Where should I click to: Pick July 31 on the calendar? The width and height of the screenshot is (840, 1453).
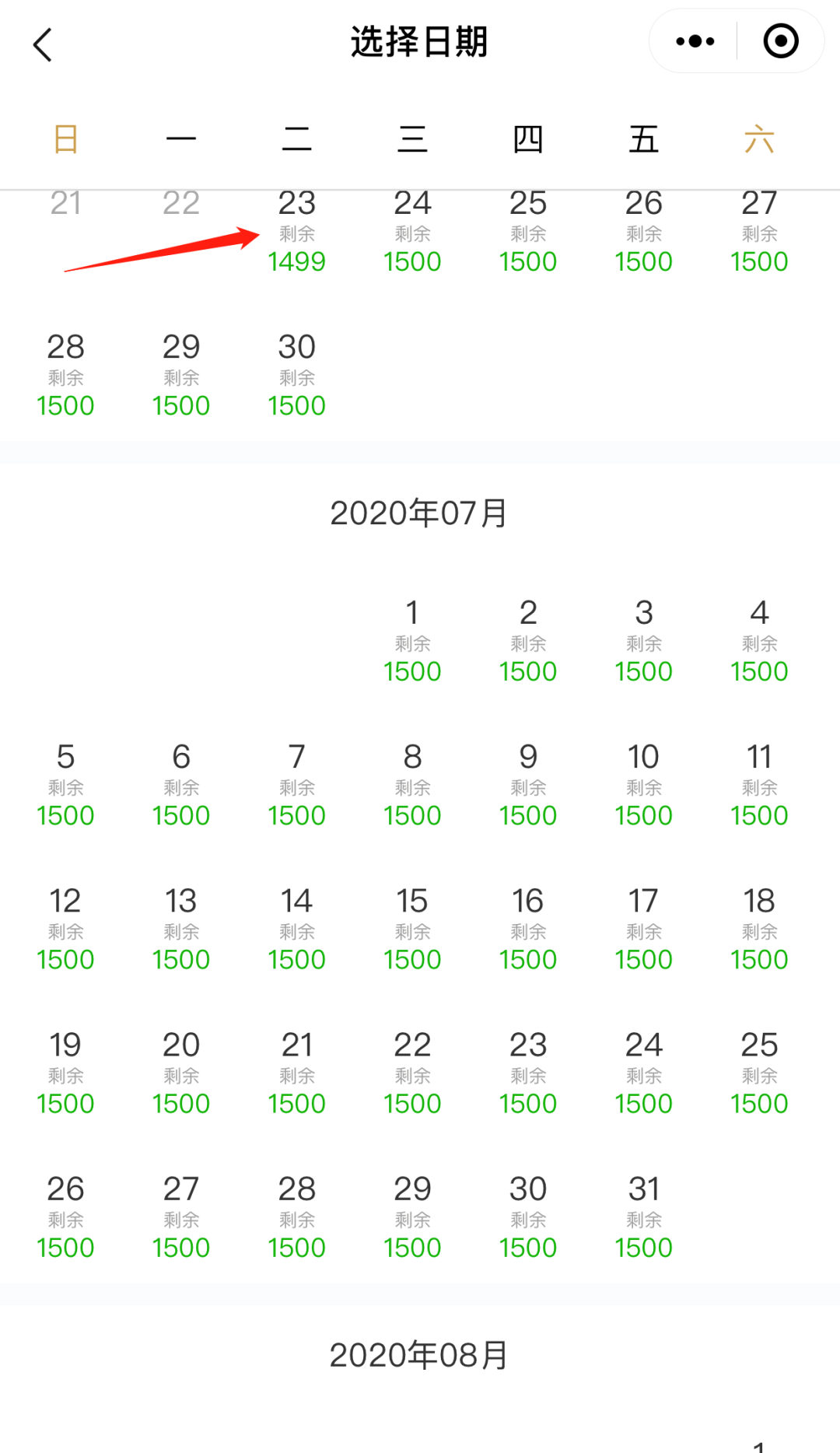tap(643, 1217)
